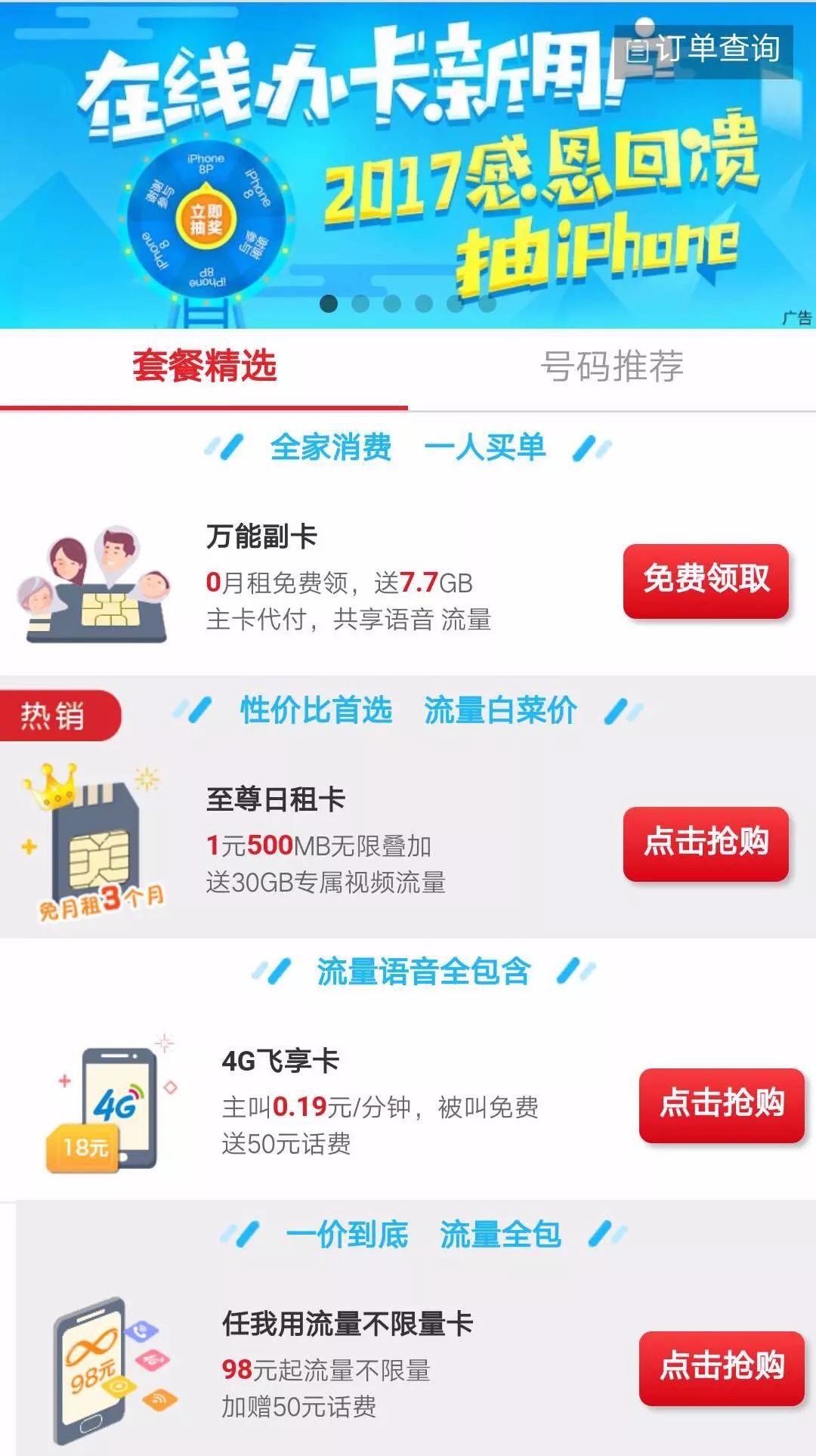Open the 抽iPhone lottery banner

click(x=408, y=165)
